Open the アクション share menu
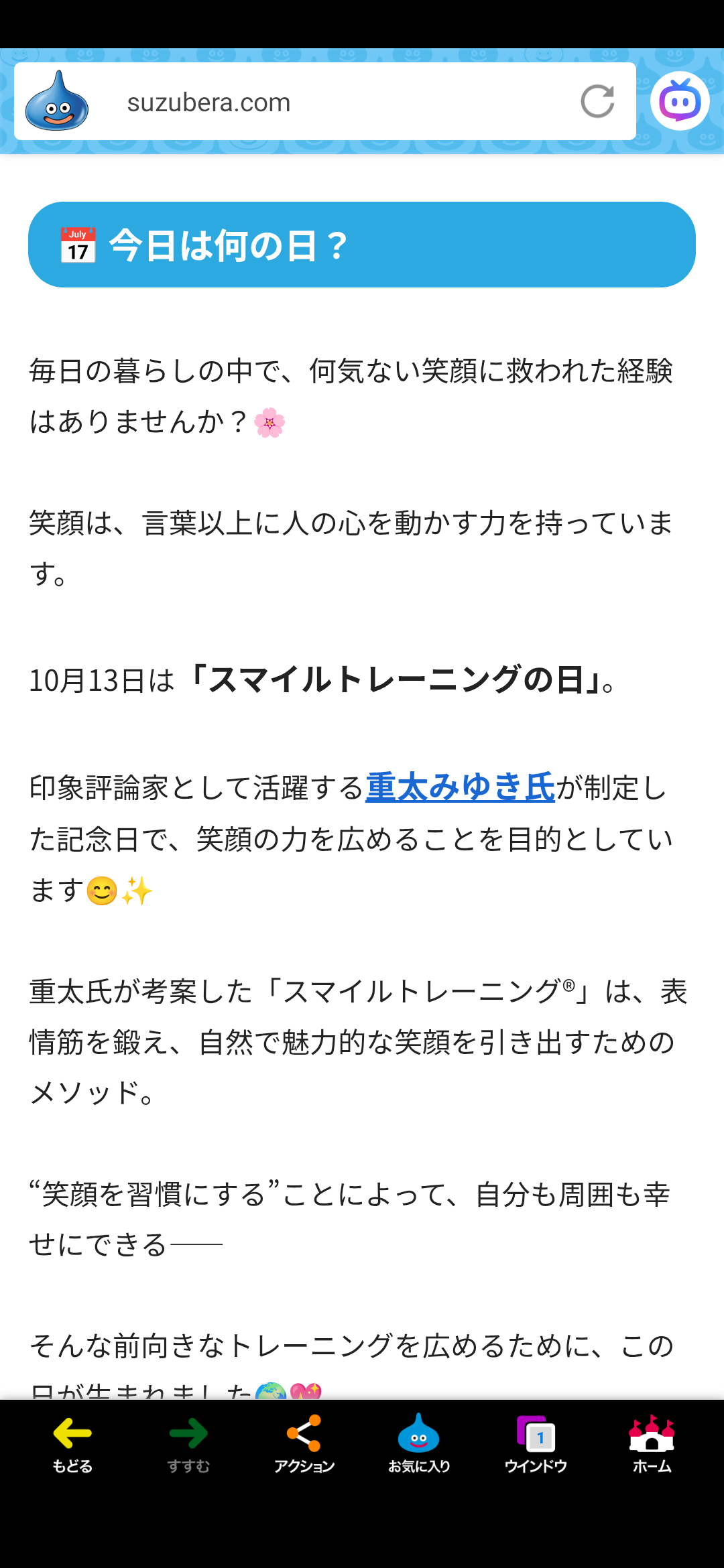The width and height of the screenshot is (724, 1568). (x=304, y=1444)
